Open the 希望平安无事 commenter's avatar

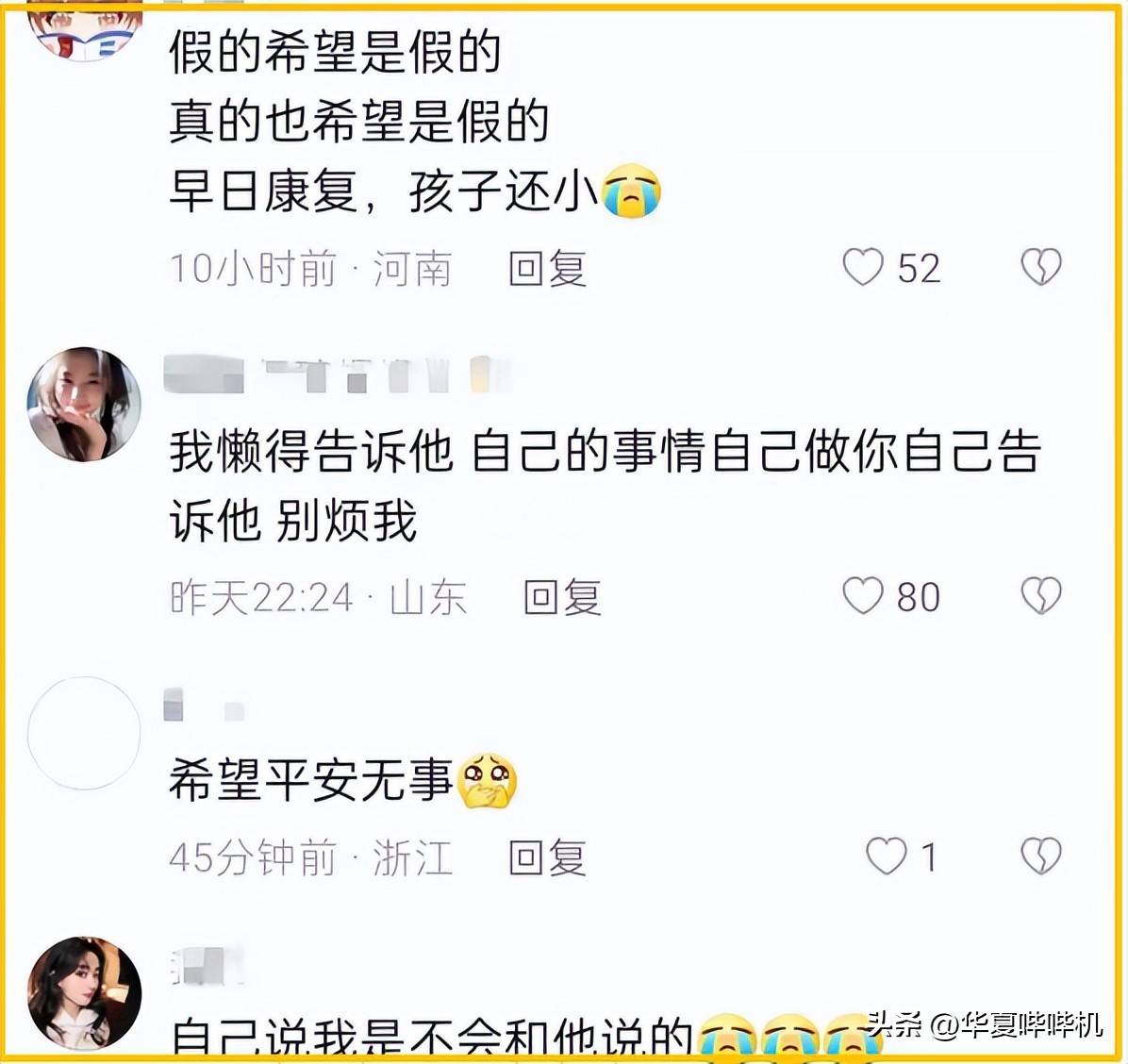(x=84, y=733)
